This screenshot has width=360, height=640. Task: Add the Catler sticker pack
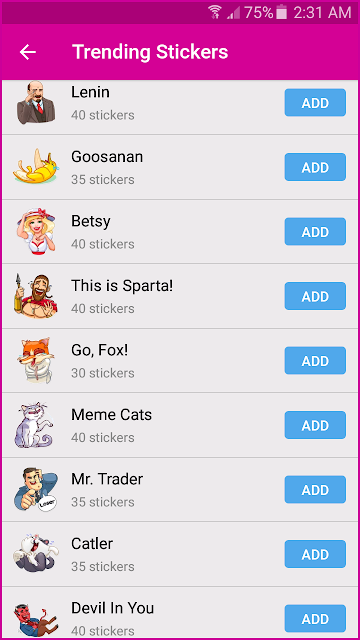(x=315, y=554)
